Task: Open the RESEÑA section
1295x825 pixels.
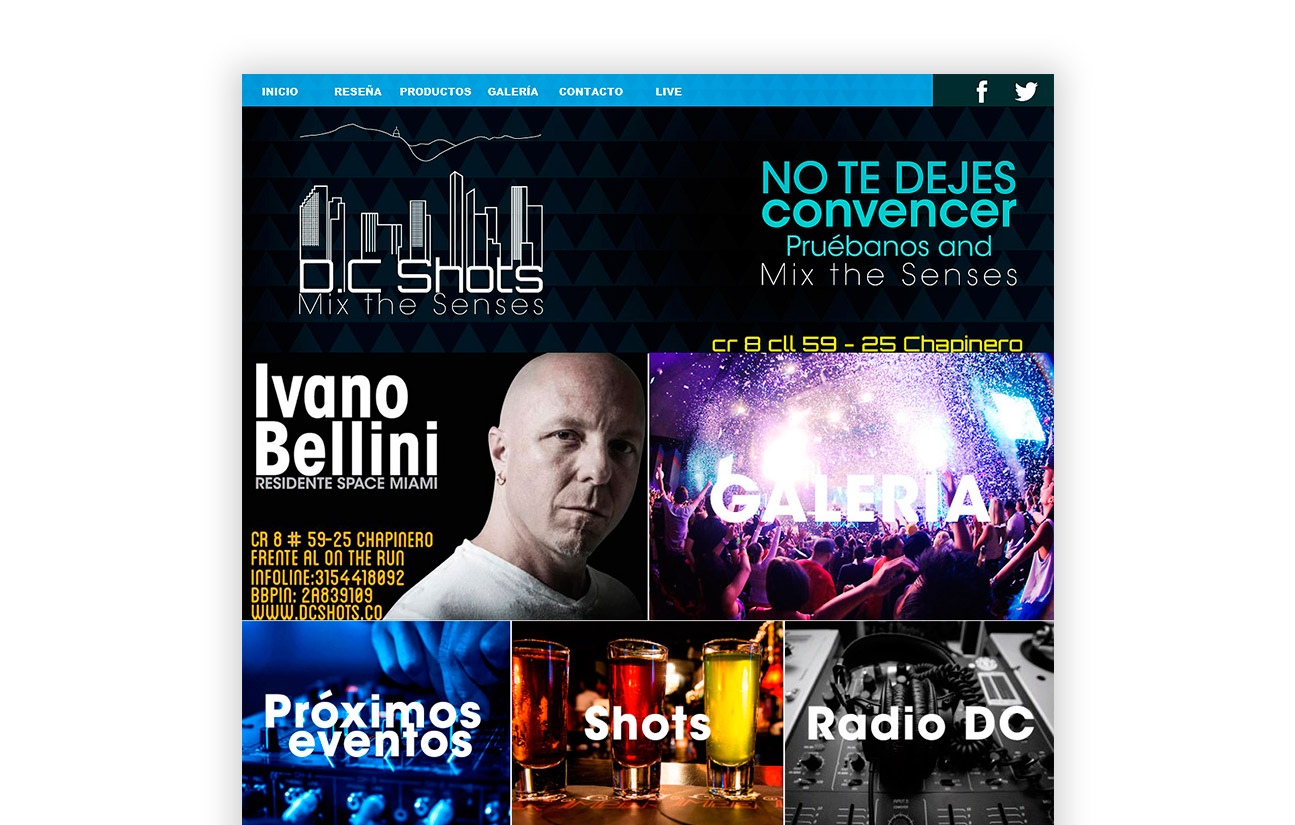Action: (x=358, y=92)
